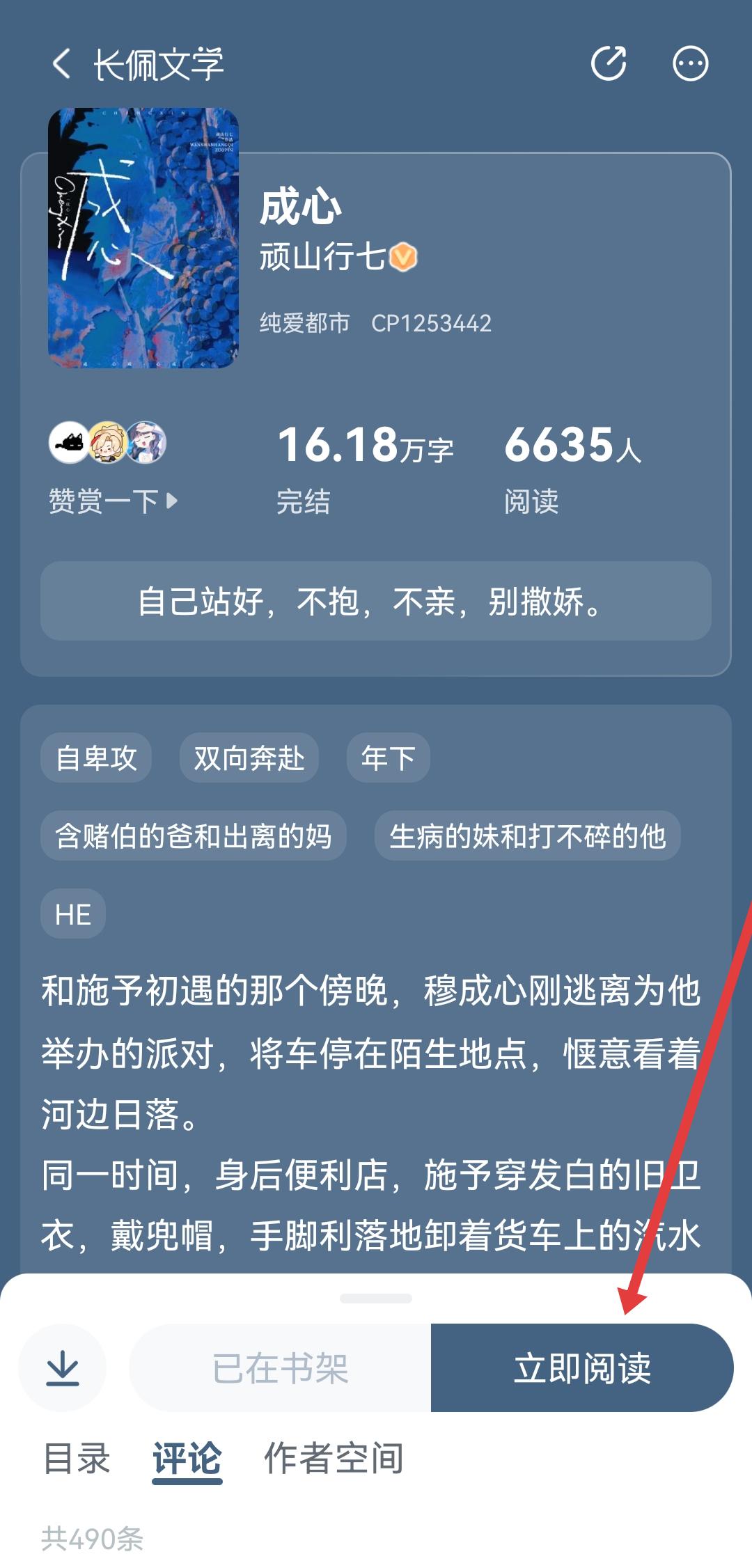This screenshot has width=752, height=1568.
Task: Select the 双向奔赴 tag
Action: pyautogui.click(x=249, y=758)
